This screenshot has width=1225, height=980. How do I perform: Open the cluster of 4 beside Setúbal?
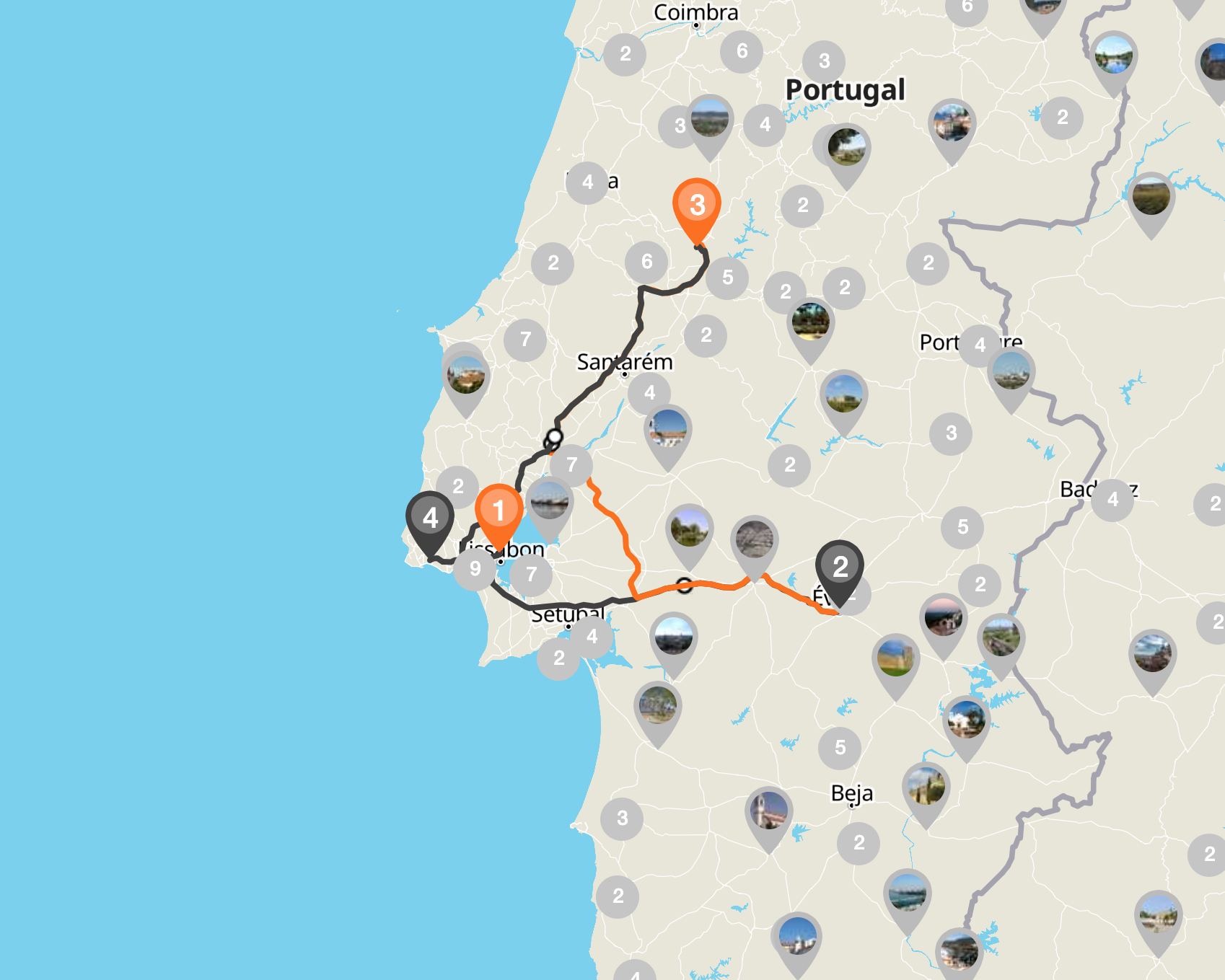coord(592,637)
